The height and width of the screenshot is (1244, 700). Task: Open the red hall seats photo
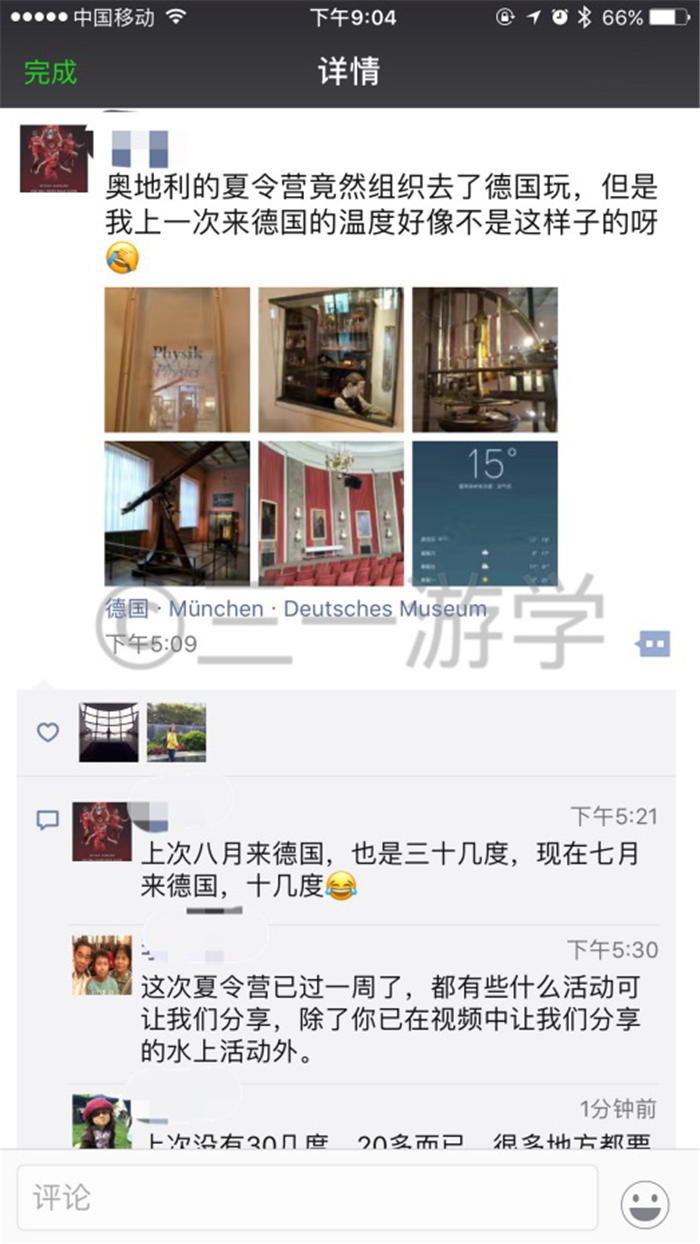tap(331, 514)
